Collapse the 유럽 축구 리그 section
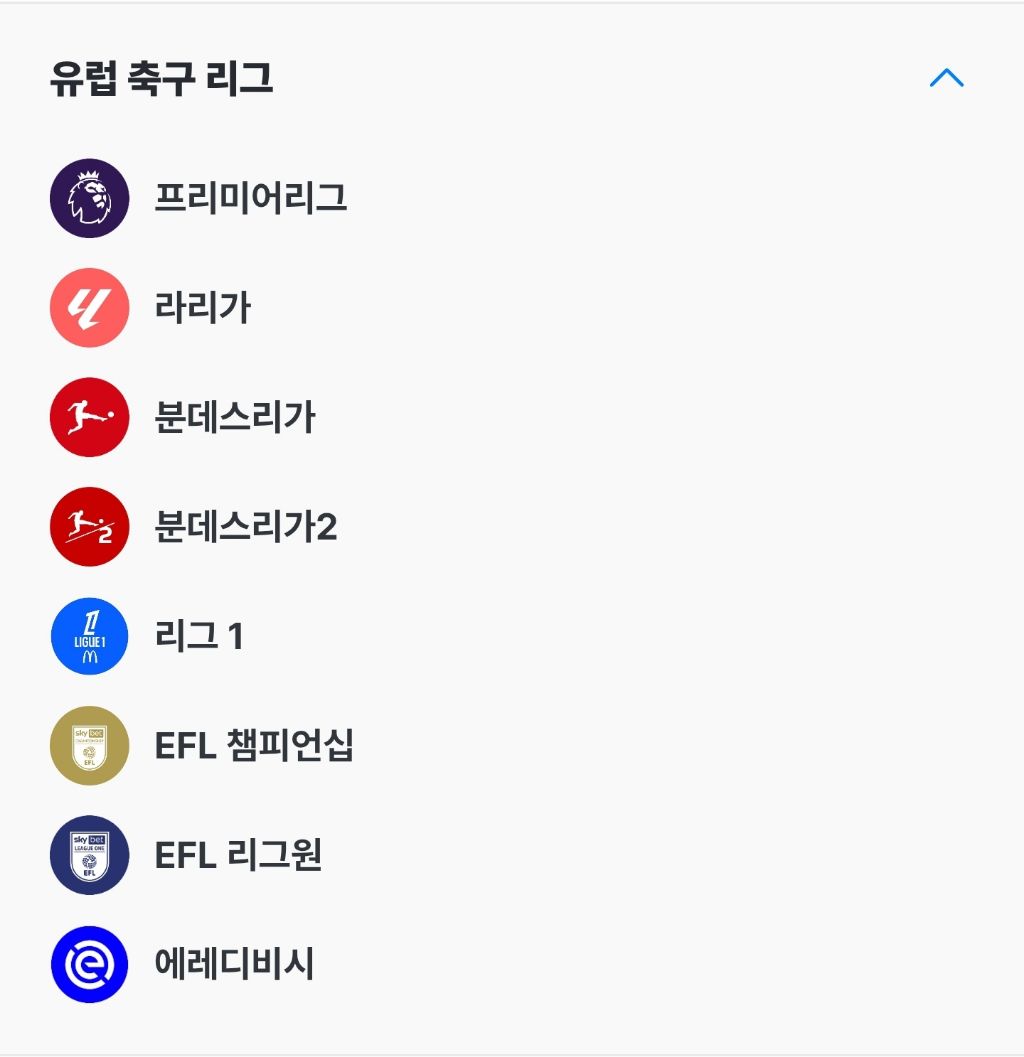The image size is (1024, 1057). tap(946, 78)
